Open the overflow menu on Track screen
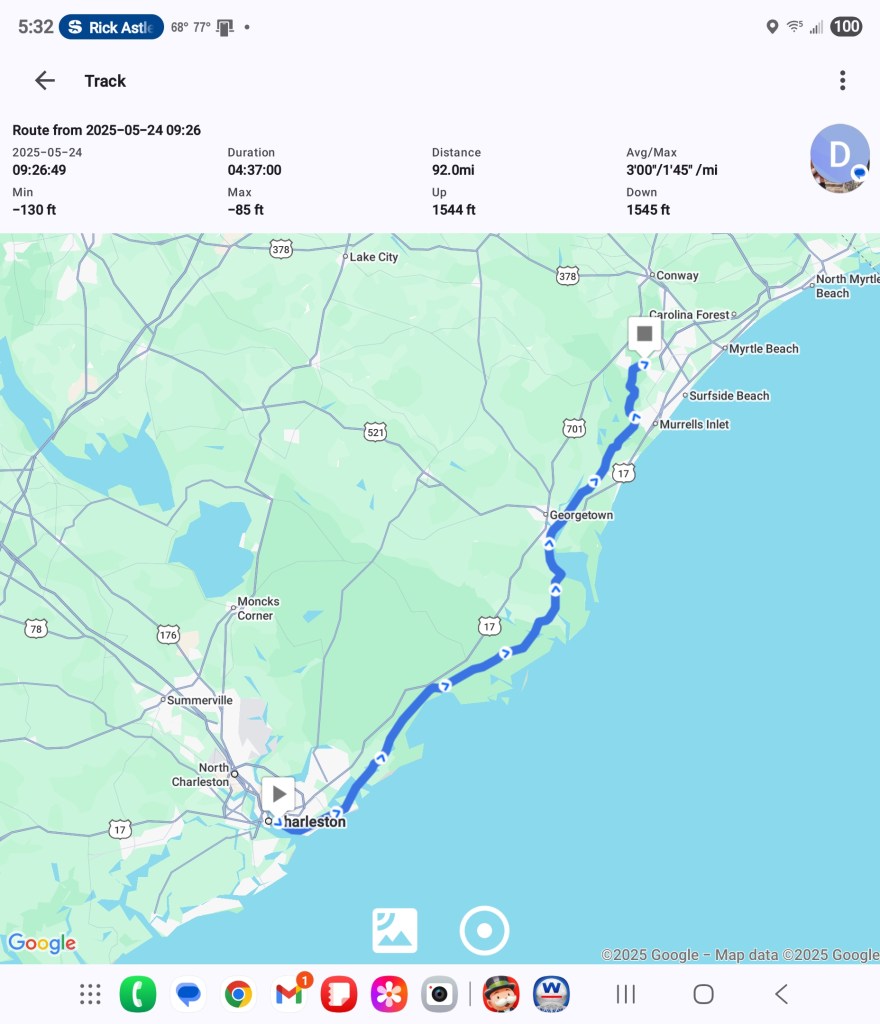This screenshot has width=880, height=1024. point(842,81)
